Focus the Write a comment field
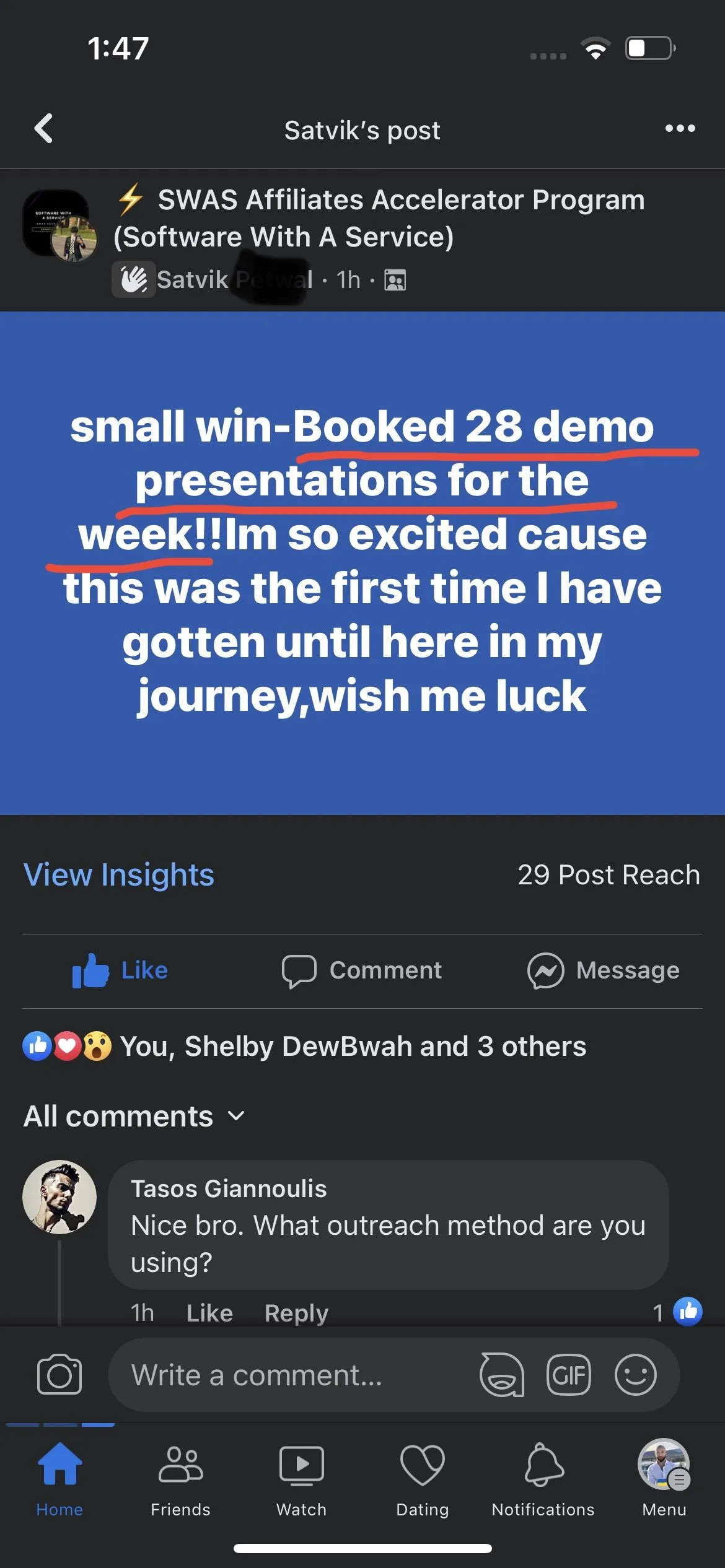The height and width of the screenshot is (1568, 725). coord(291,1375)
